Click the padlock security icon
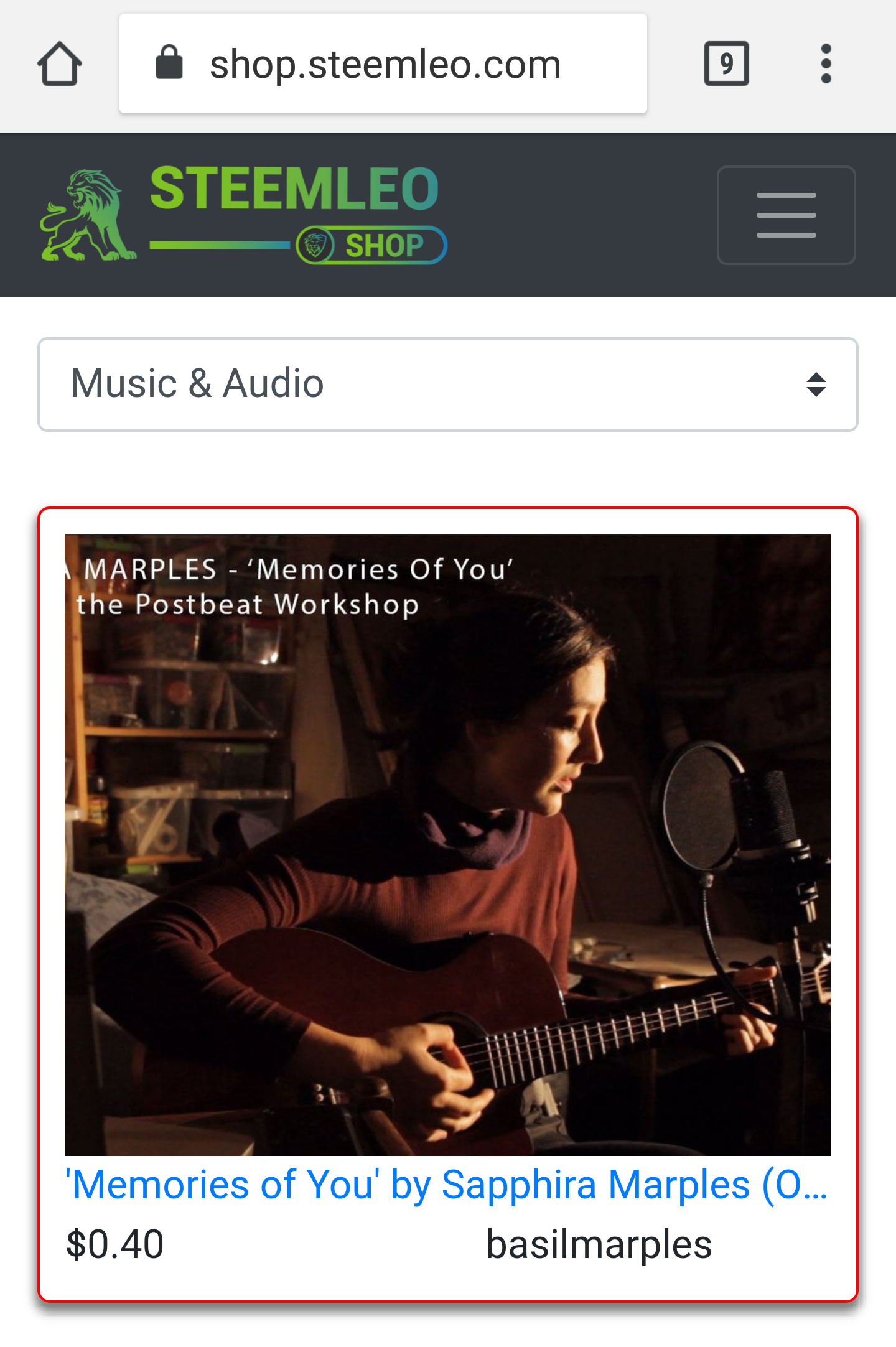 pos(169,62)
